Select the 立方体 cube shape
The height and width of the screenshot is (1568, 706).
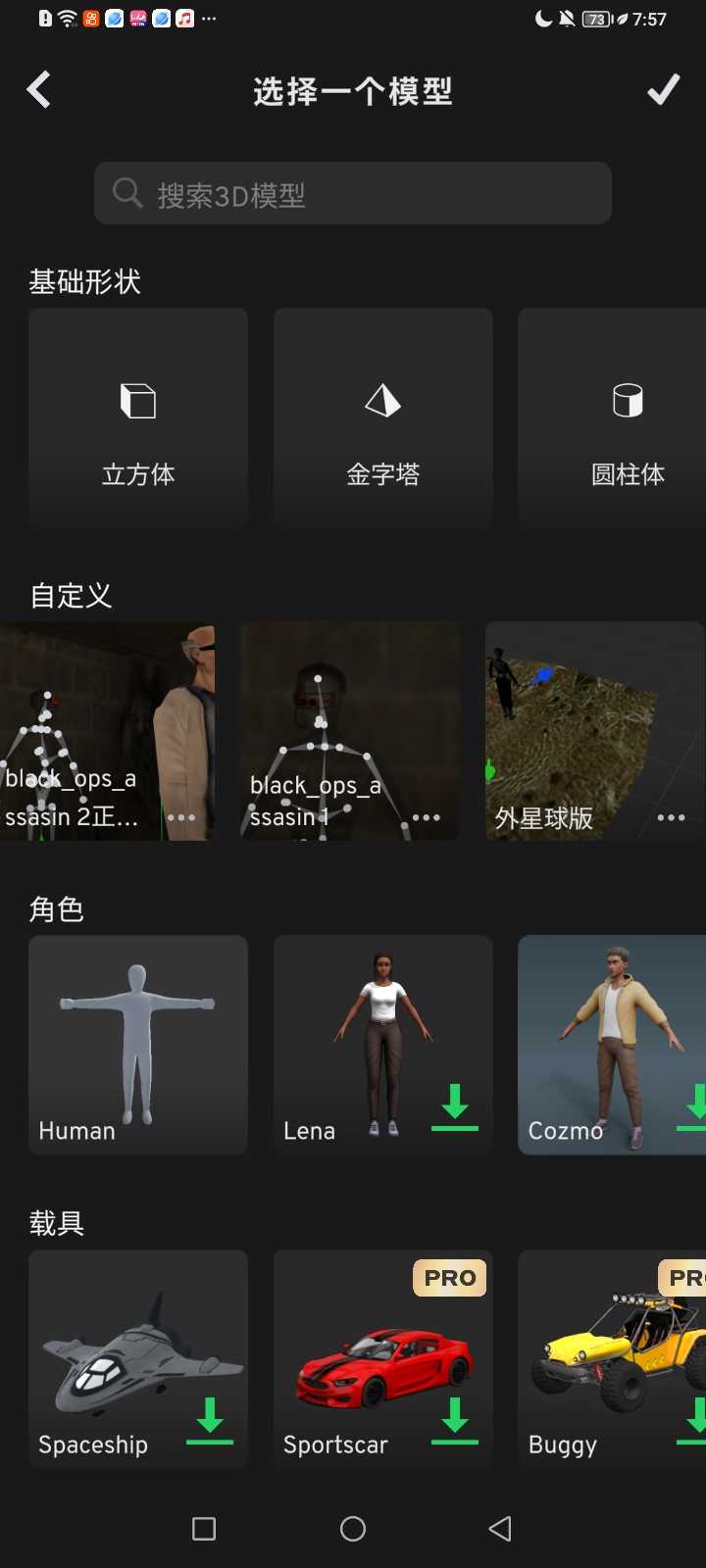point(138,419)
